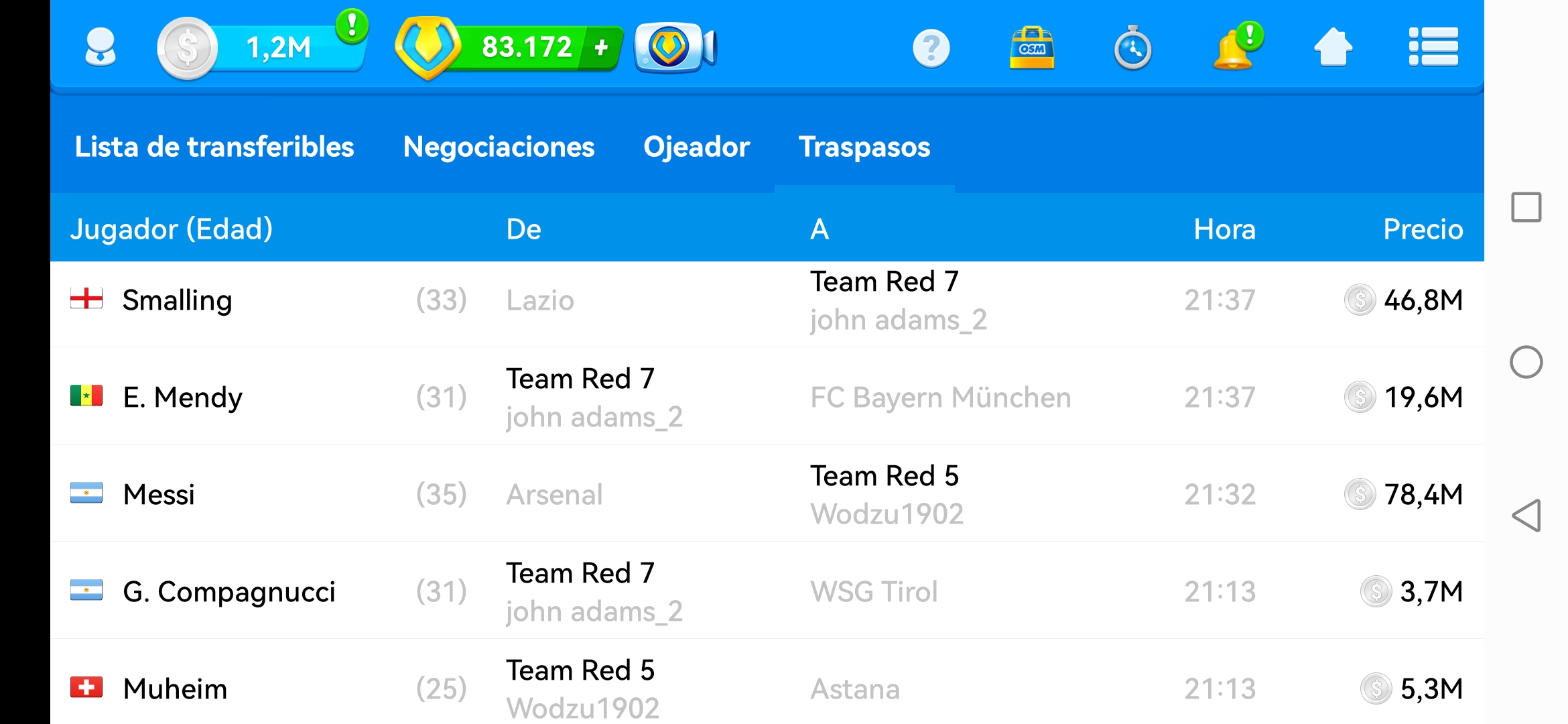The width and height of the screenshot is (1568, 724).
Task: Open the main menu list
Action: [x=1433, y=48]
